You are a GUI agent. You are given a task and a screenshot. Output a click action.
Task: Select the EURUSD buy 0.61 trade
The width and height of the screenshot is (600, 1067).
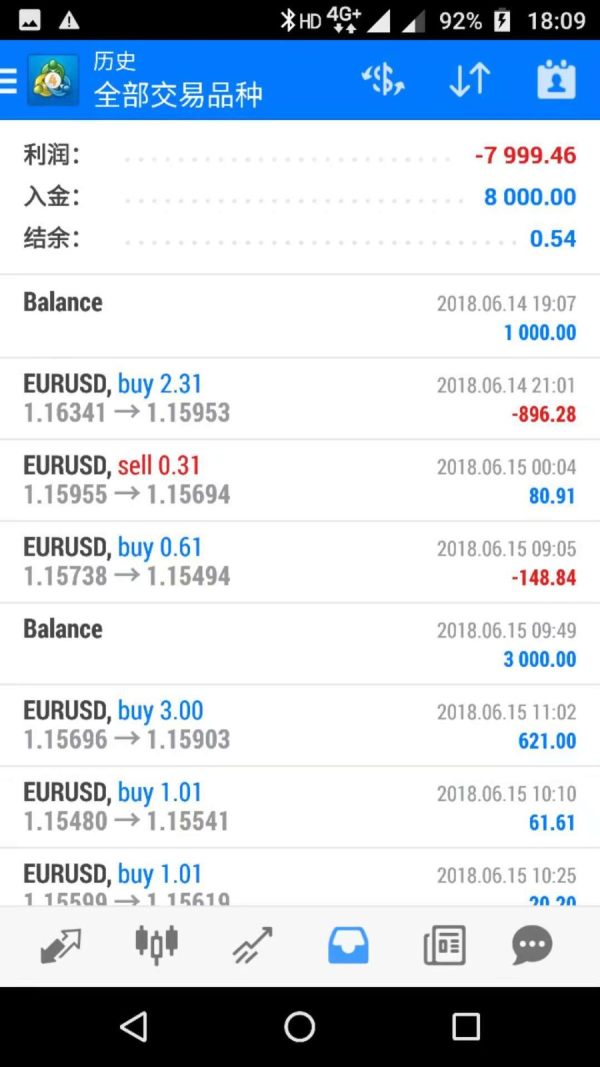tap(300, 562)
